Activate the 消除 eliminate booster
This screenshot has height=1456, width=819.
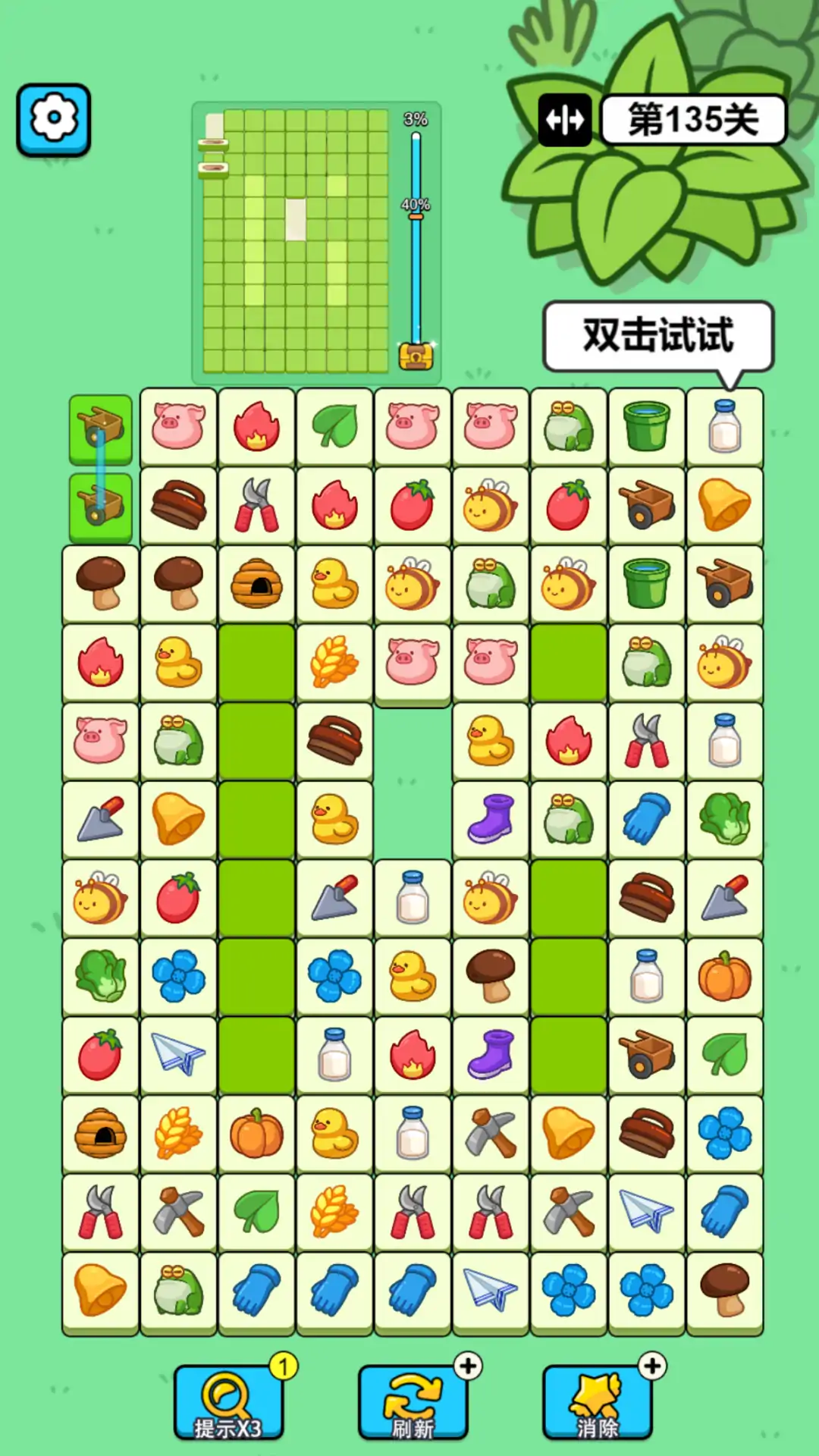[597, 1401]
